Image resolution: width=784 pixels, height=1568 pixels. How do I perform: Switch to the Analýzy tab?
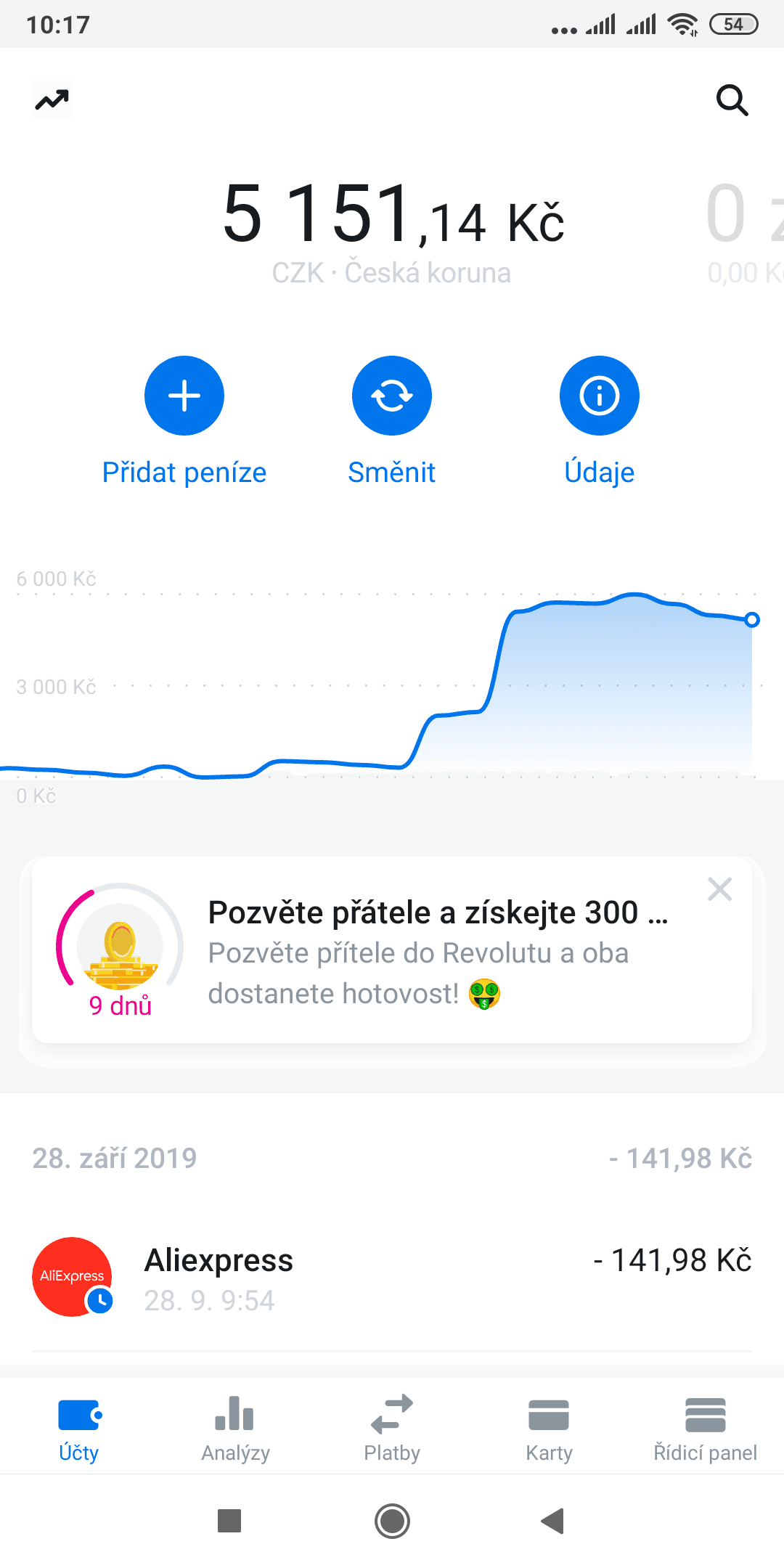point(235,1427)
